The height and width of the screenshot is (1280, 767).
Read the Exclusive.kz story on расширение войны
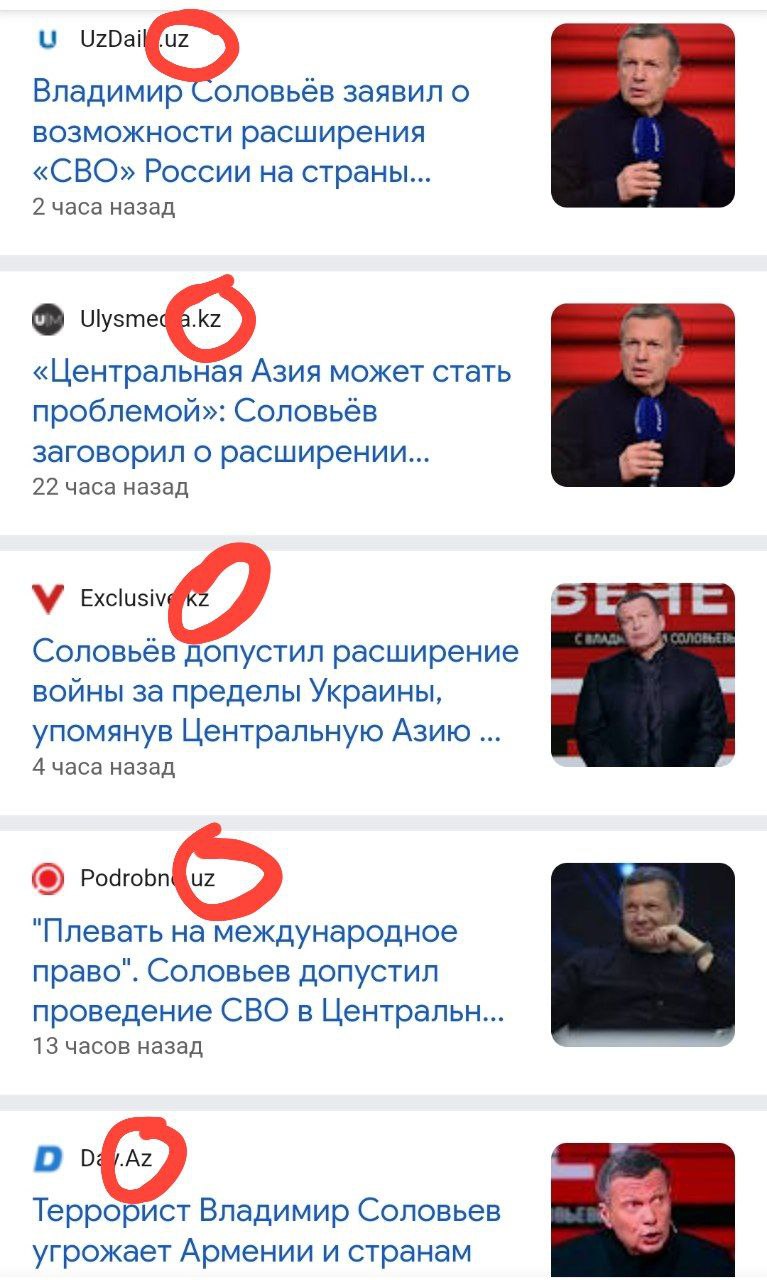click(x=275, y=692)
